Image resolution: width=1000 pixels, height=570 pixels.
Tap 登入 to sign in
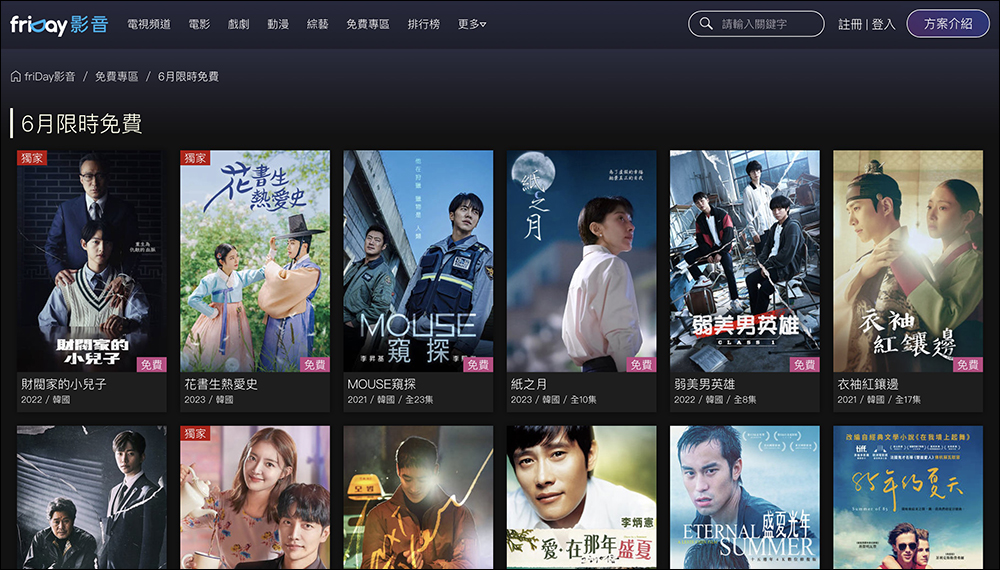[883, 24]
